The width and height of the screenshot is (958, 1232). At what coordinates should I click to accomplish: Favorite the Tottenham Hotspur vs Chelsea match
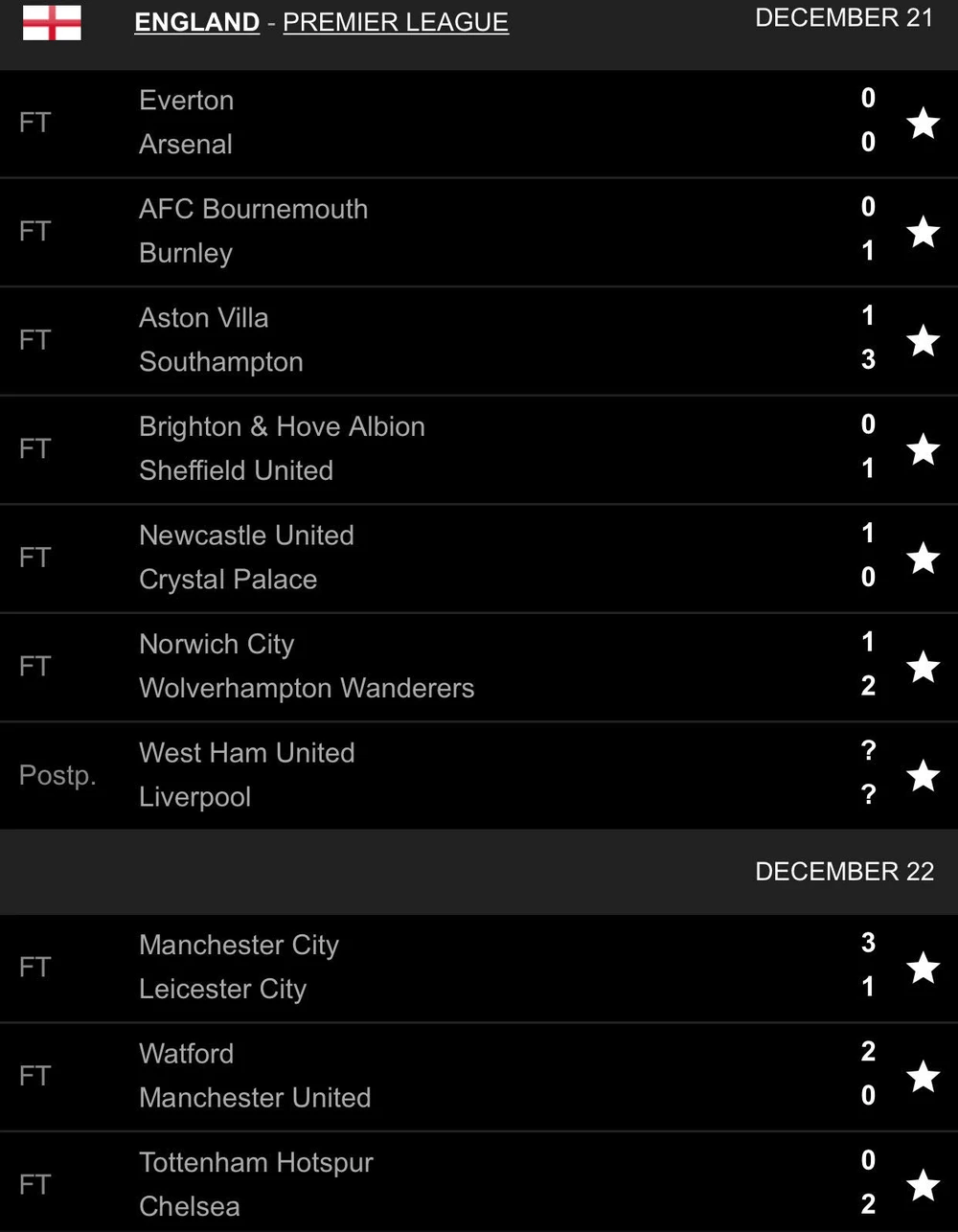tap(923, 1185)
